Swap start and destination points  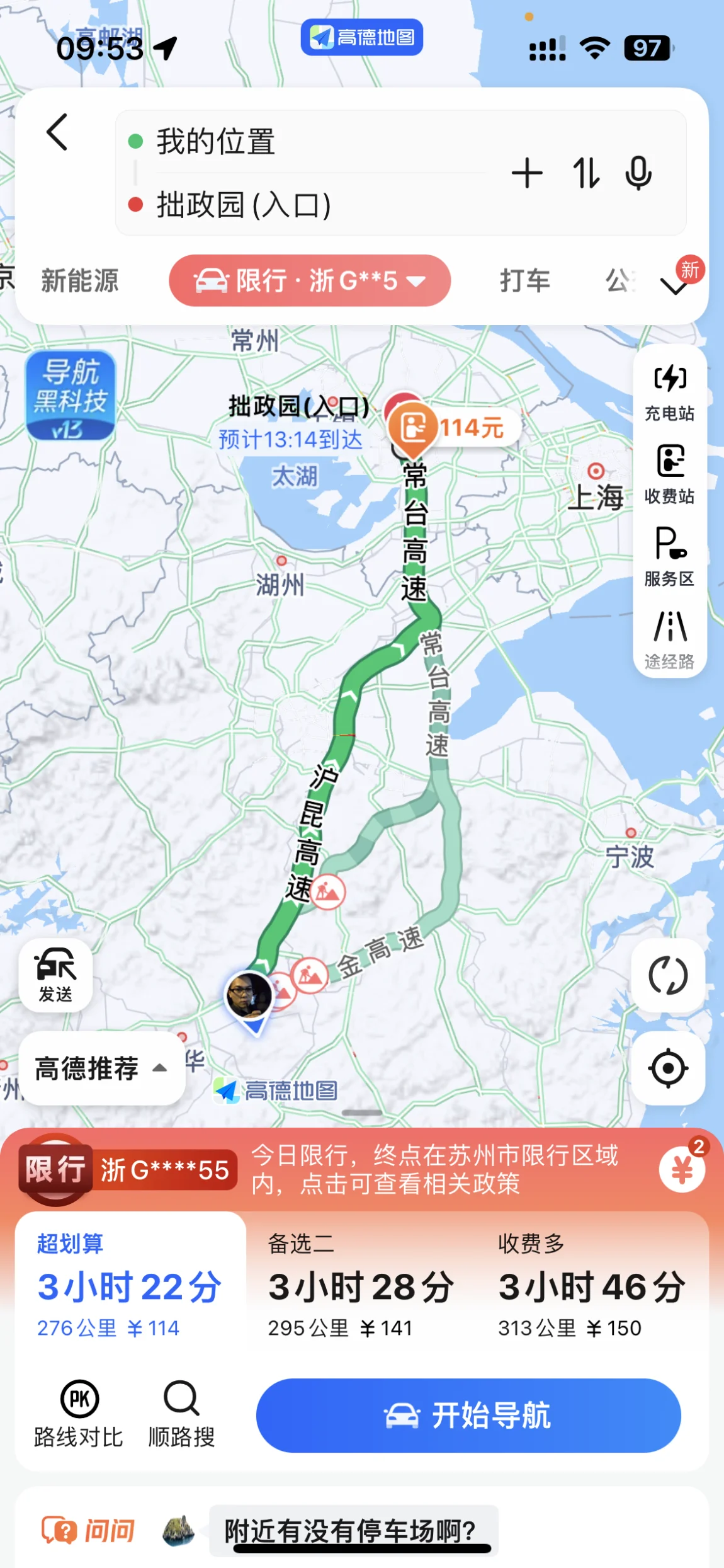tap(585, 173)
